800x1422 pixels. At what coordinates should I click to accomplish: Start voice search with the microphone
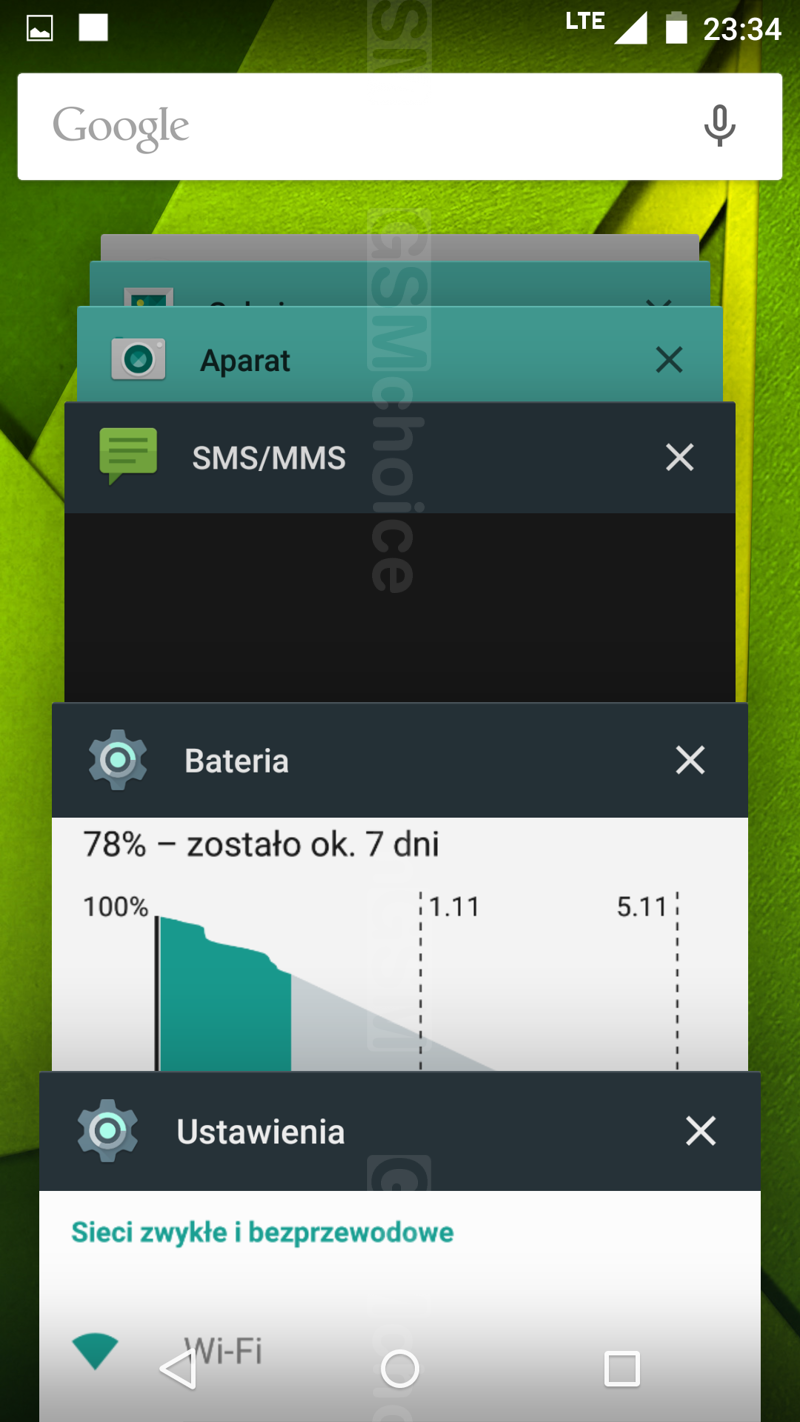[x=719, y=127]
